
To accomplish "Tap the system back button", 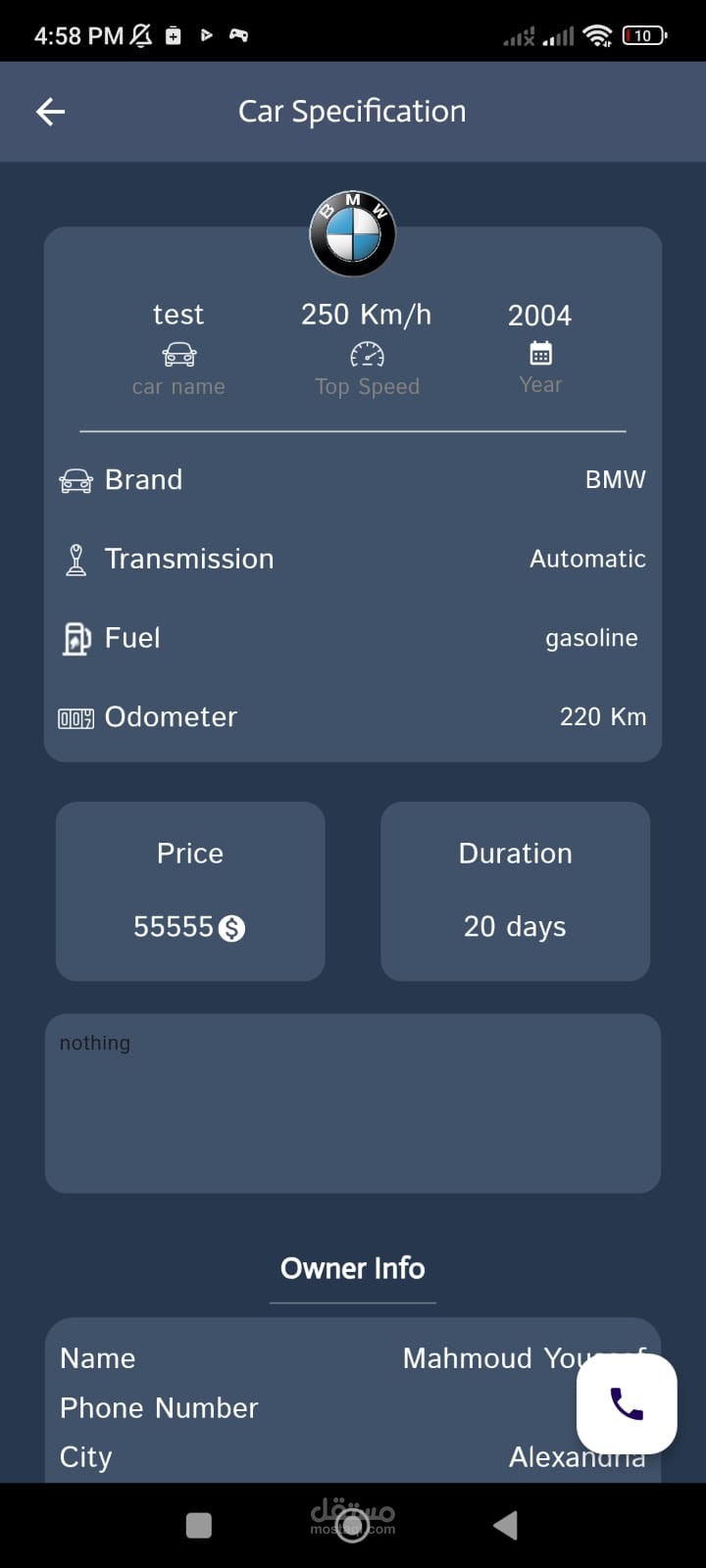I will point(505,1525).
